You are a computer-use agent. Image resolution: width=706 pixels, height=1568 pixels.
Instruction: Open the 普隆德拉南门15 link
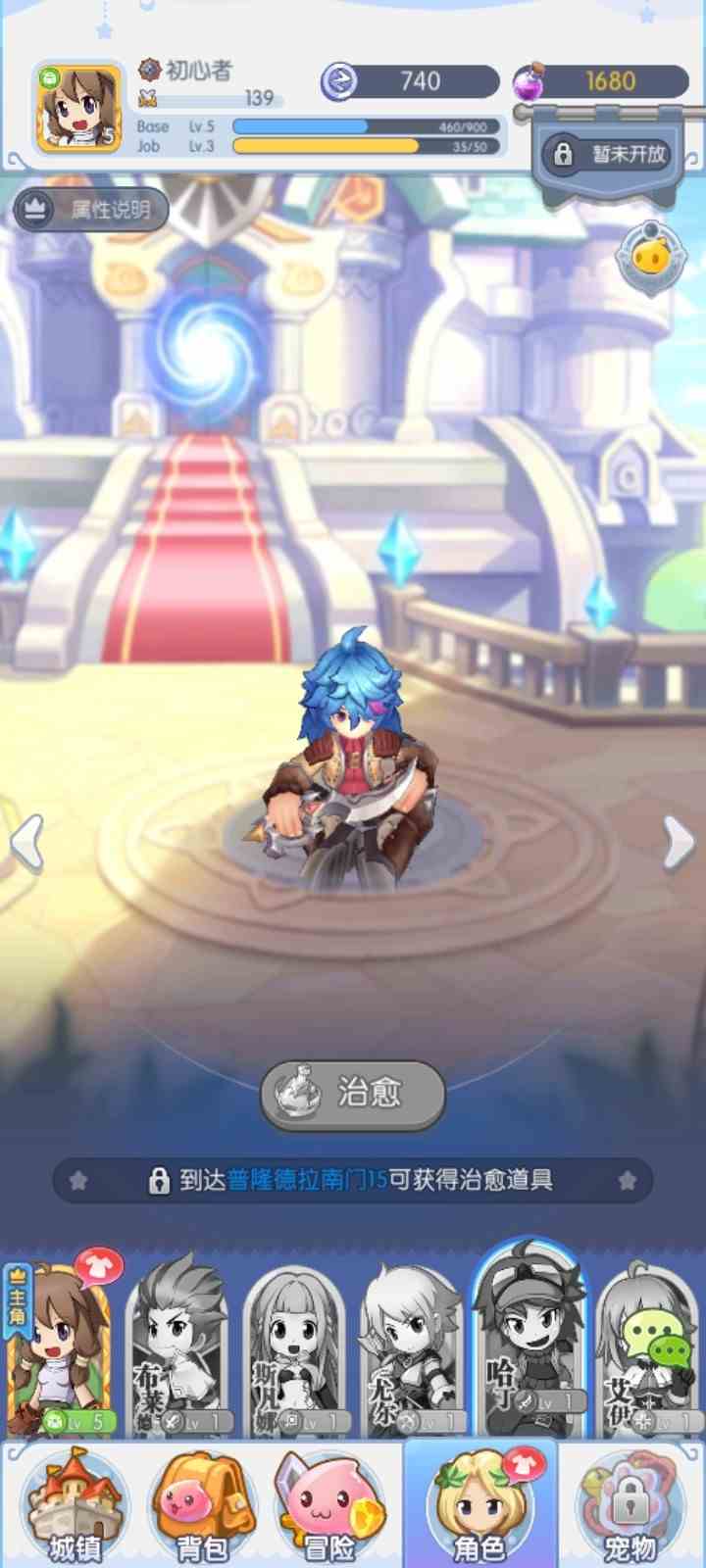pyautogui.click(x=307, y=1180)
